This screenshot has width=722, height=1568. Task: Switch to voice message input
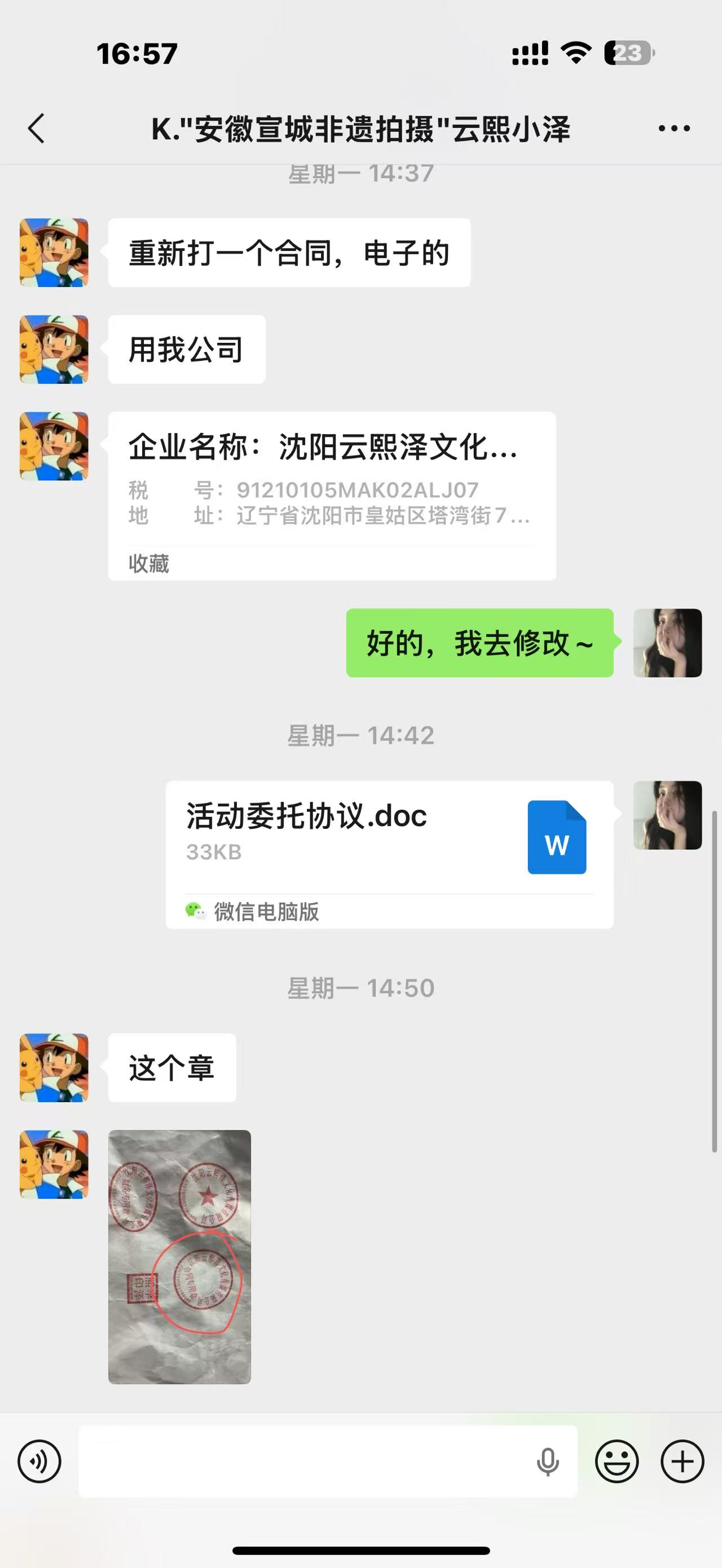(39, 1461)
